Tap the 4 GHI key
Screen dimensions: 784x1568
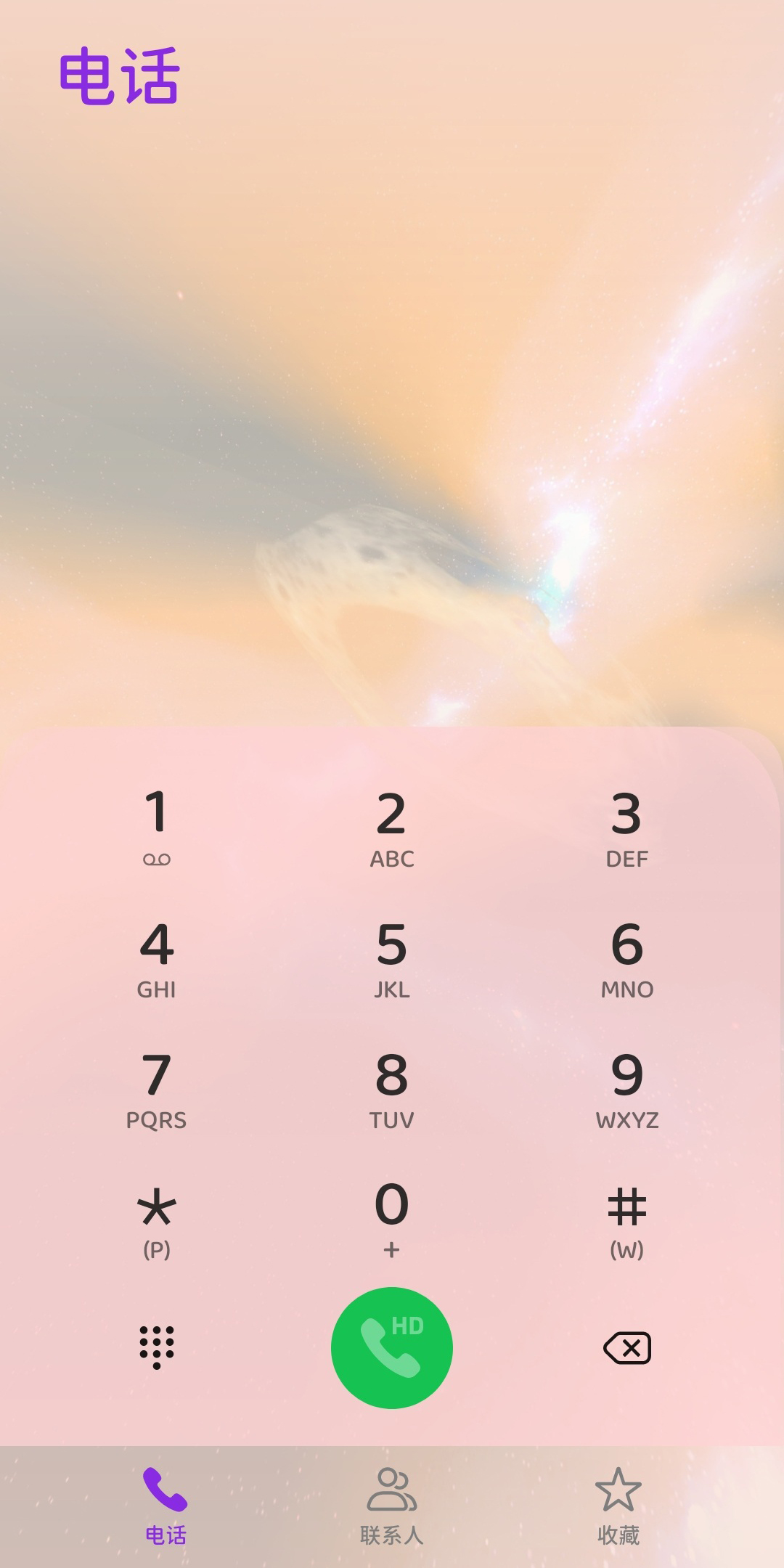(156, 958)
